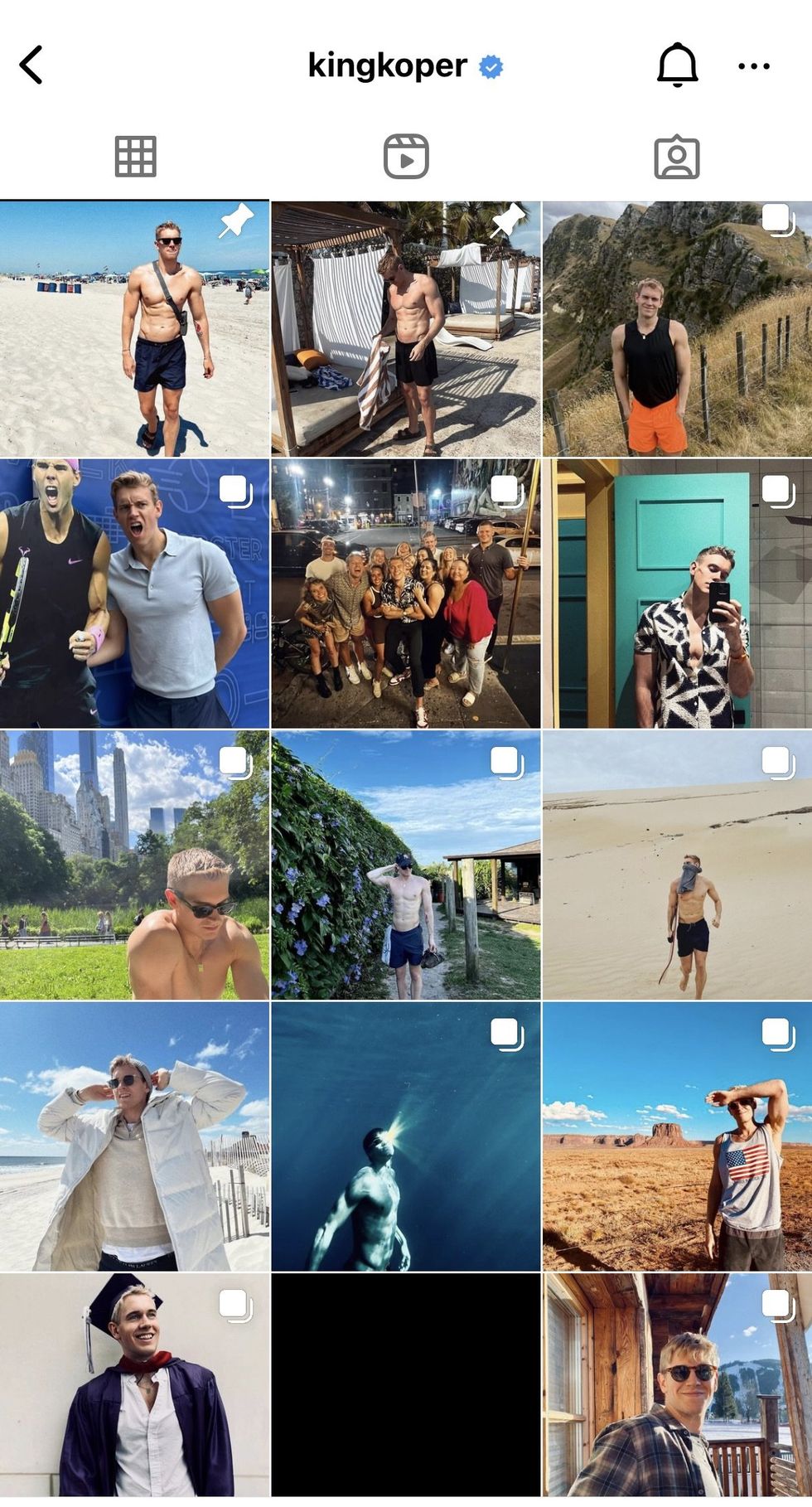The width and height of the screenshot is (812, 1507).
Task: Switch to the posts grid tab
Action: (135, 157)
